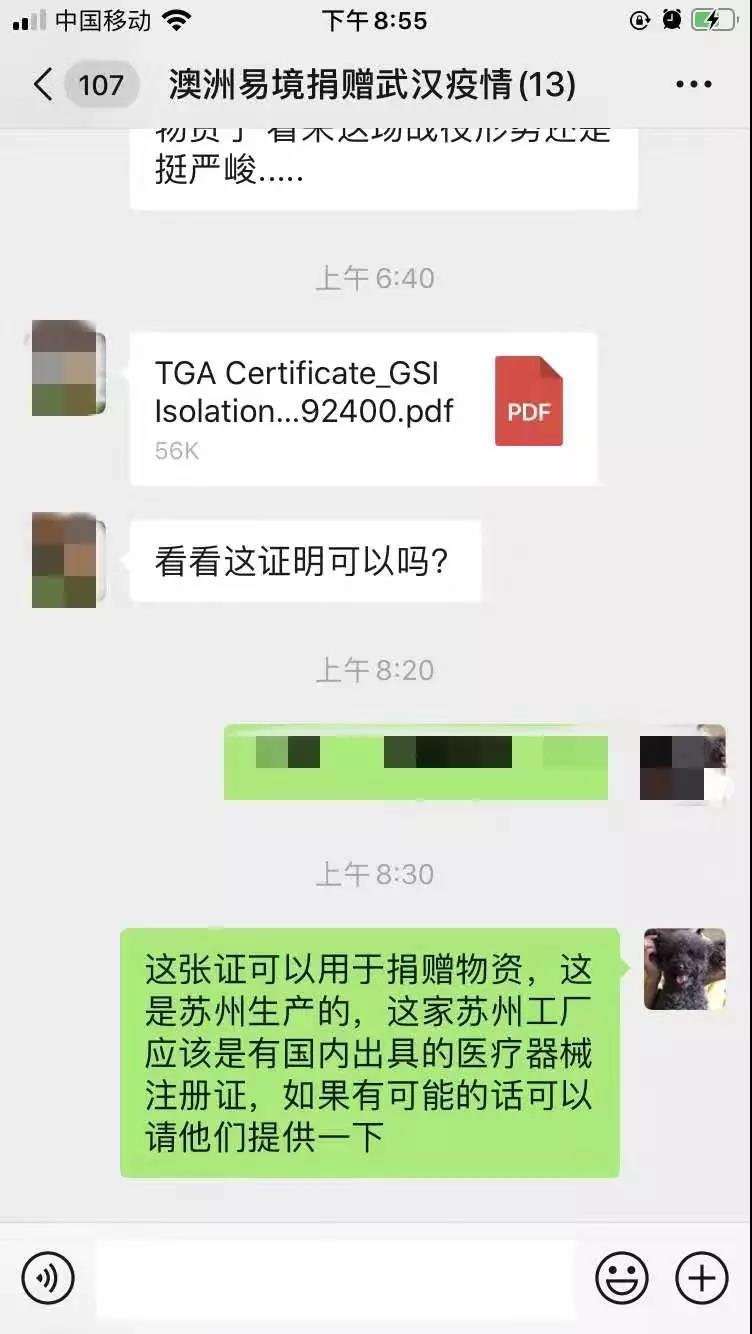Open the emoji smiley icon

click(620, 1278)
